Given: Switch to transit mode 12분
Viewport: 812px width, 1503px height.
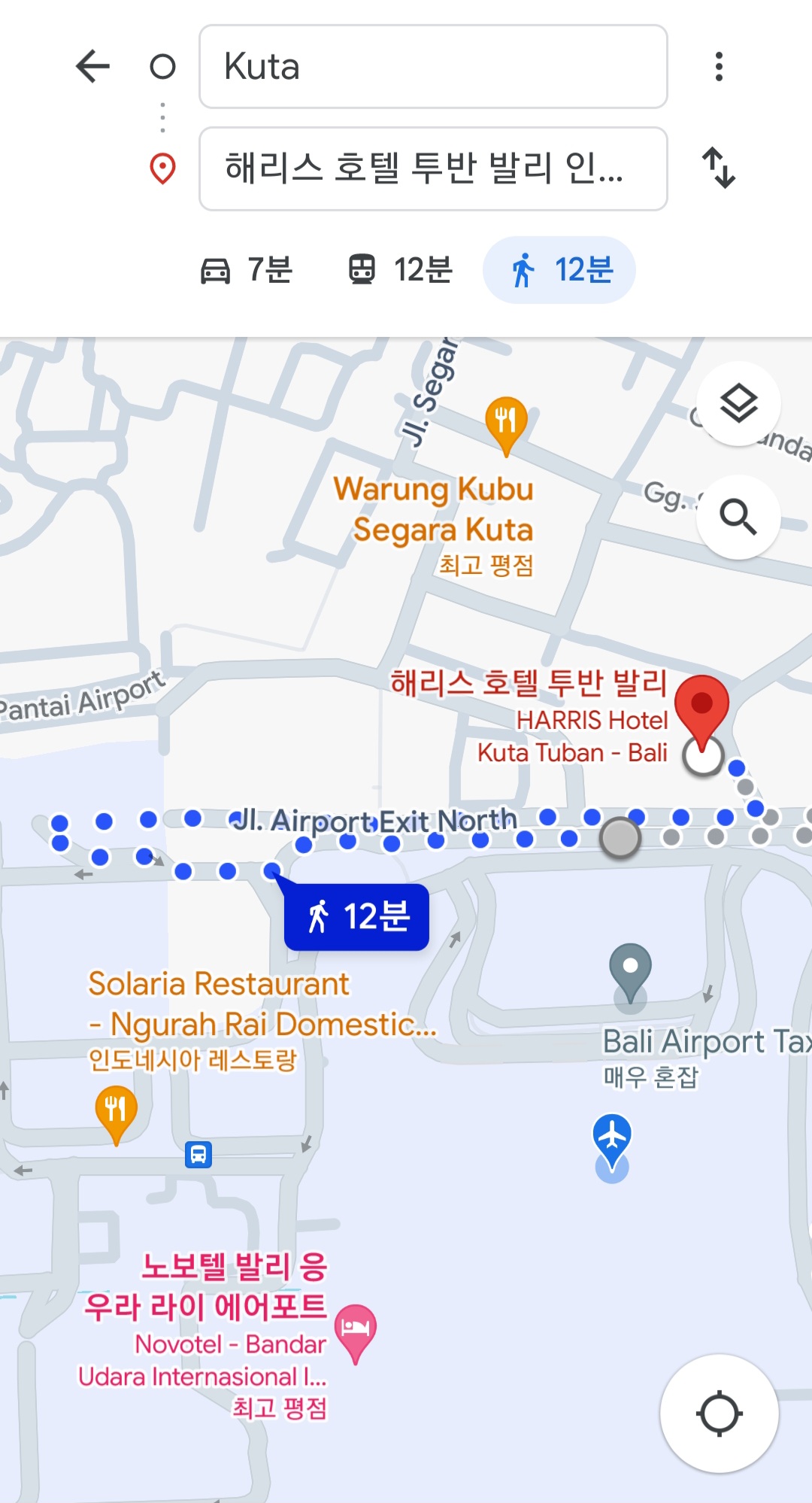Looking at the screenshot, I should (x=400, y=270).
